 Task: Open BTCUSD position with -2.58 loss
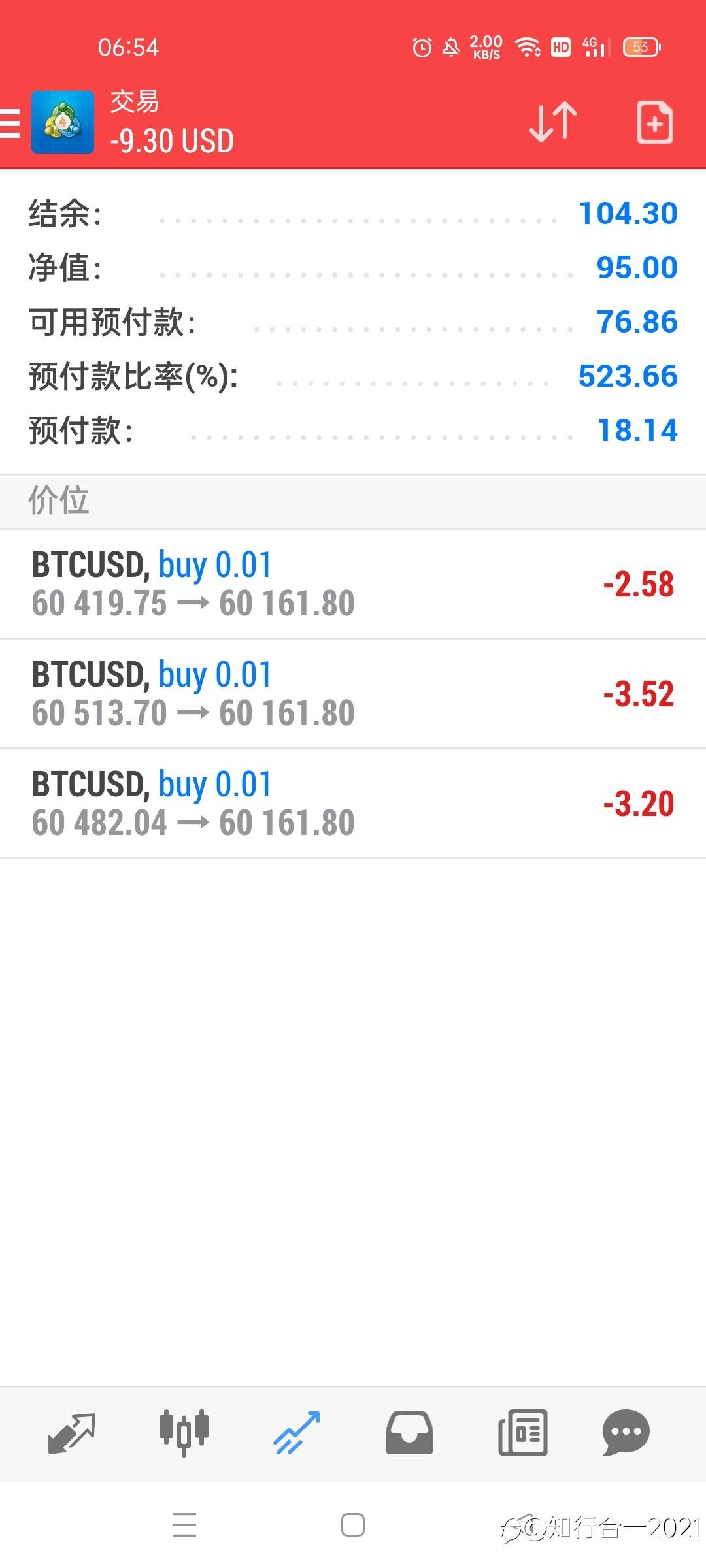point(353,584)
